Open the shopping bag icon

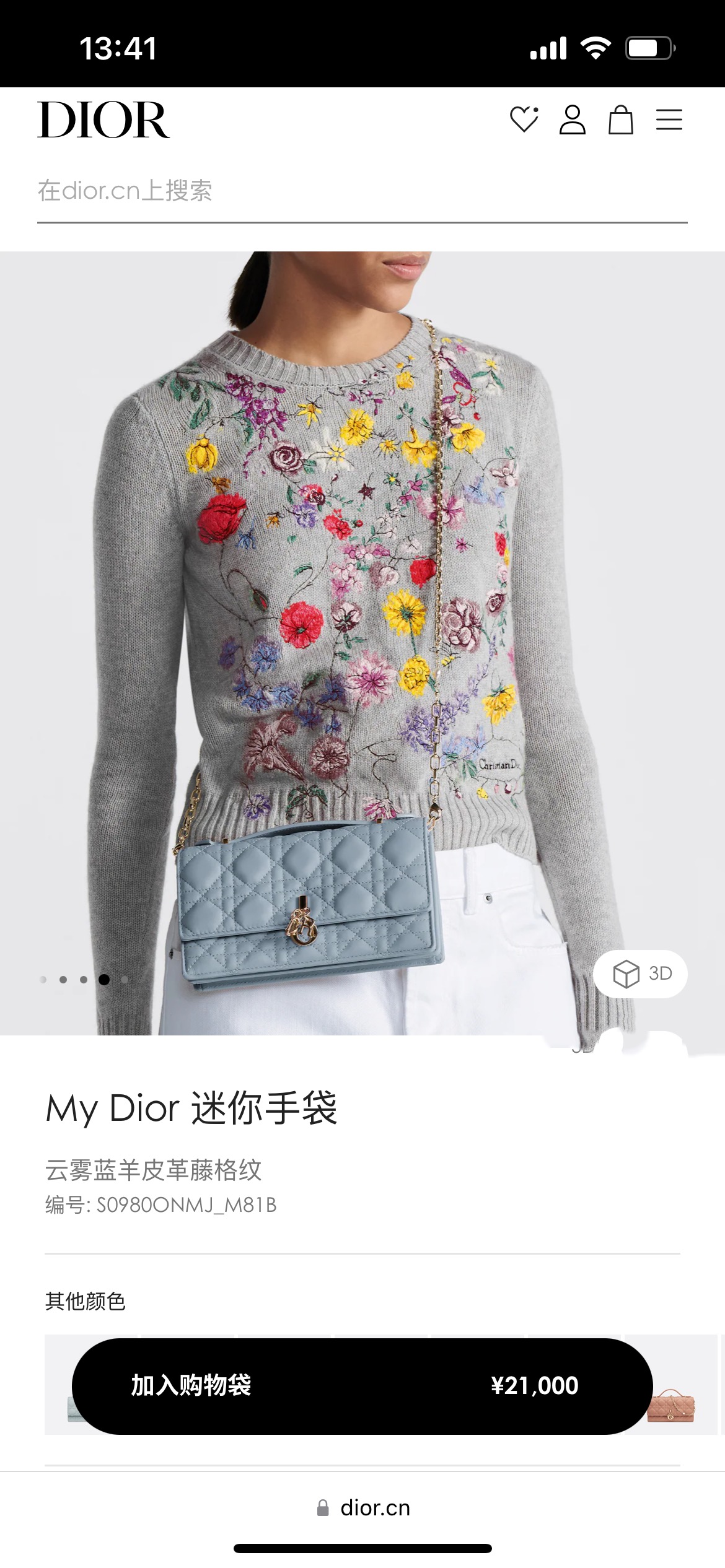[621, 120]
